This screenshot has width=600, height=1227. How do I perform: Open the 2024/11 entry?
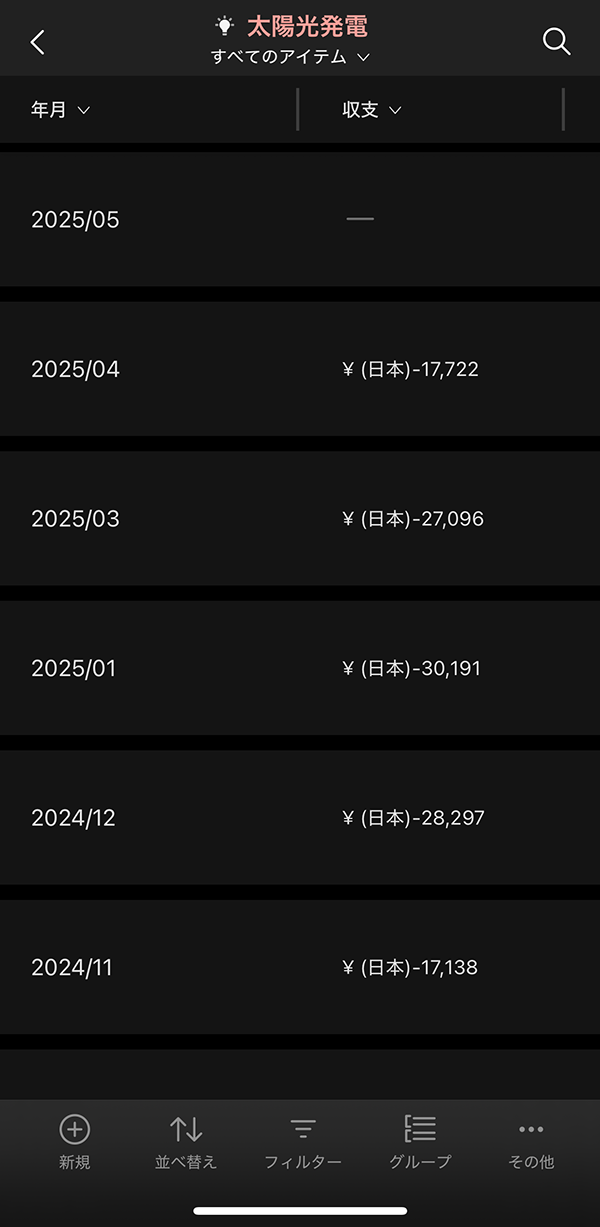click(x=300, y=967)
